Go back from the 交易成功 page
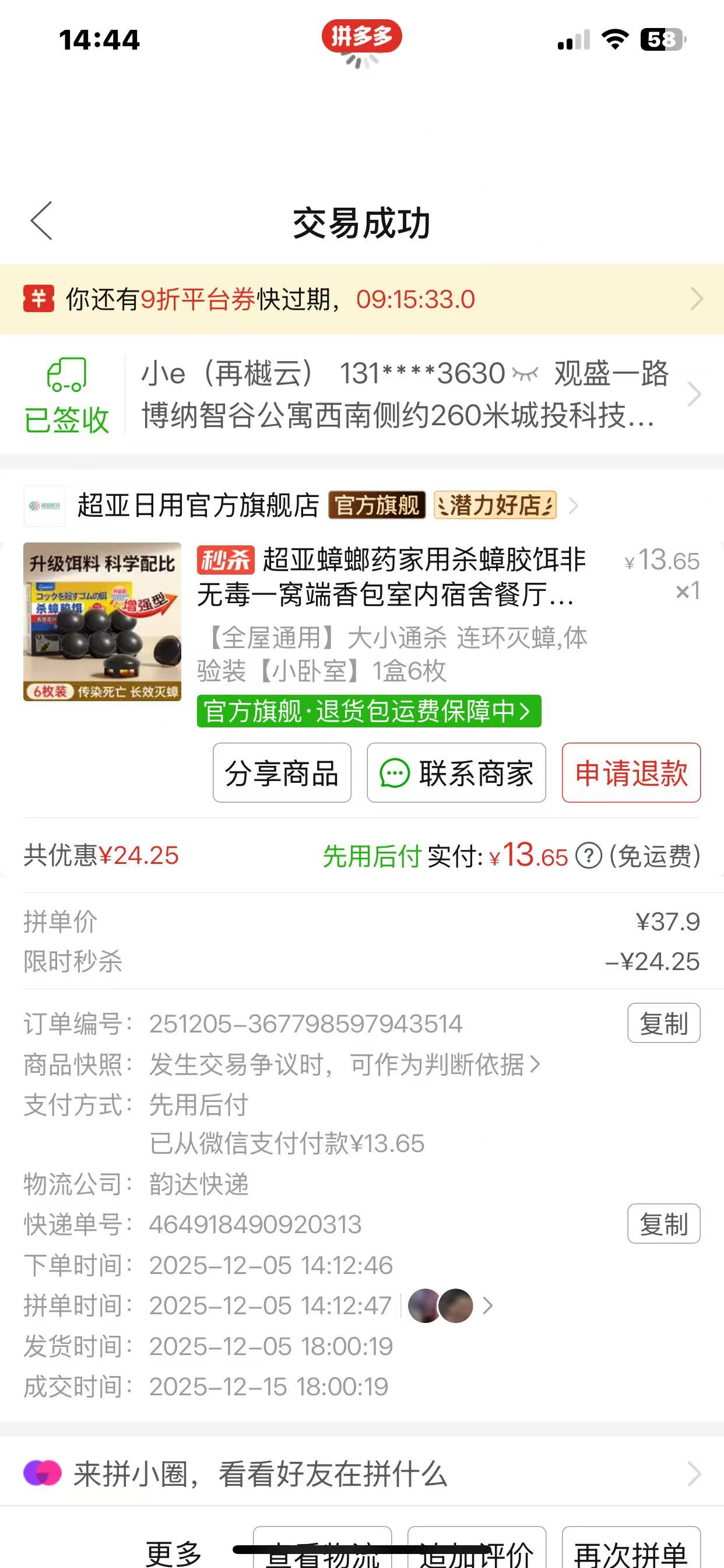 [x=41, y=221]
